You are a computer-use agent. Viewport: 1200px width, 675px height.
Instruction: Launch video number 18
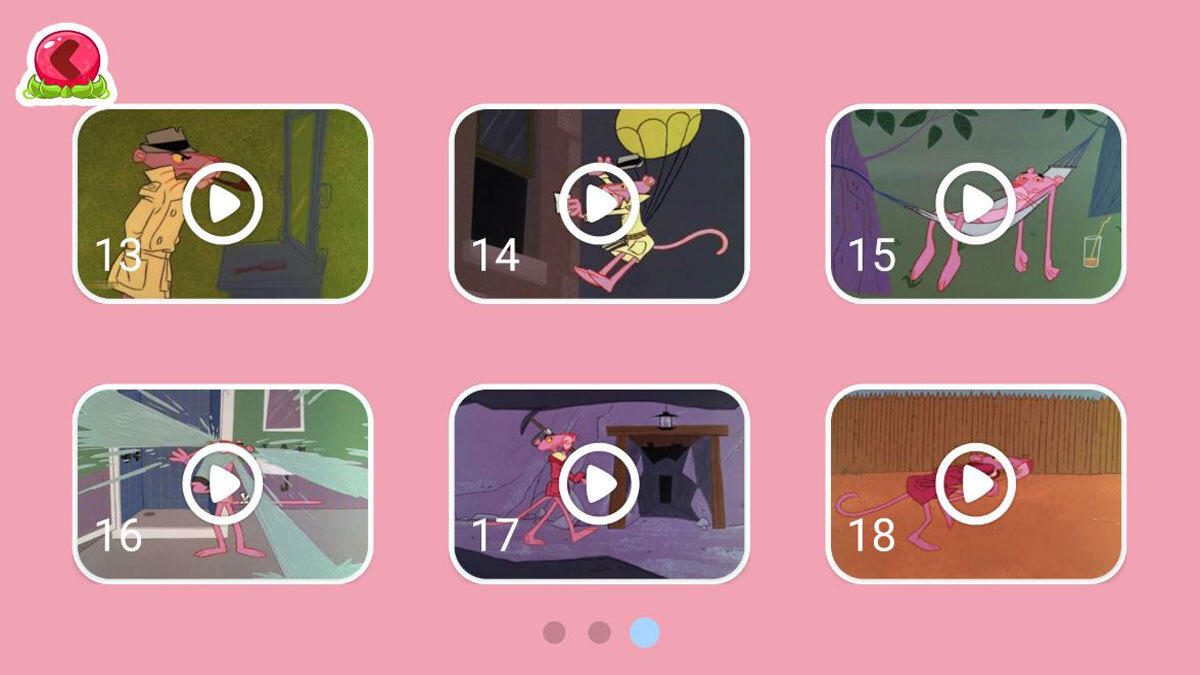975,484
